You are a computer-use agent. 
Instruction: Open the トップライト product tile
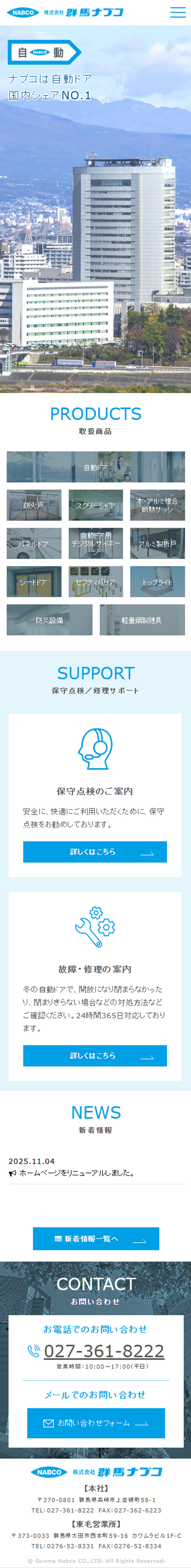click(x=157, y=582)
